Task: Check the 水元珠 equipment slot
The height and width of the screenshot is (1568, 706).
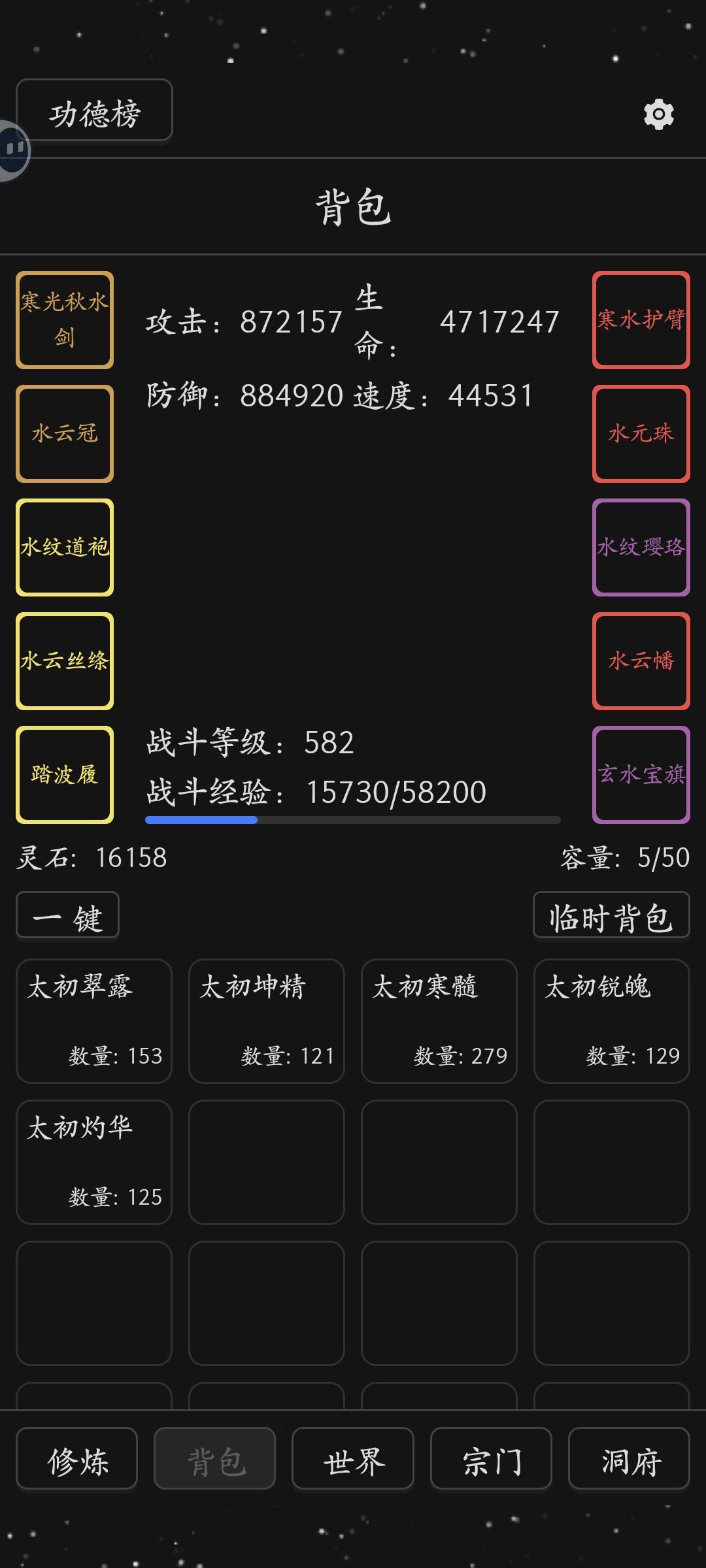Action: pos(641,434)
